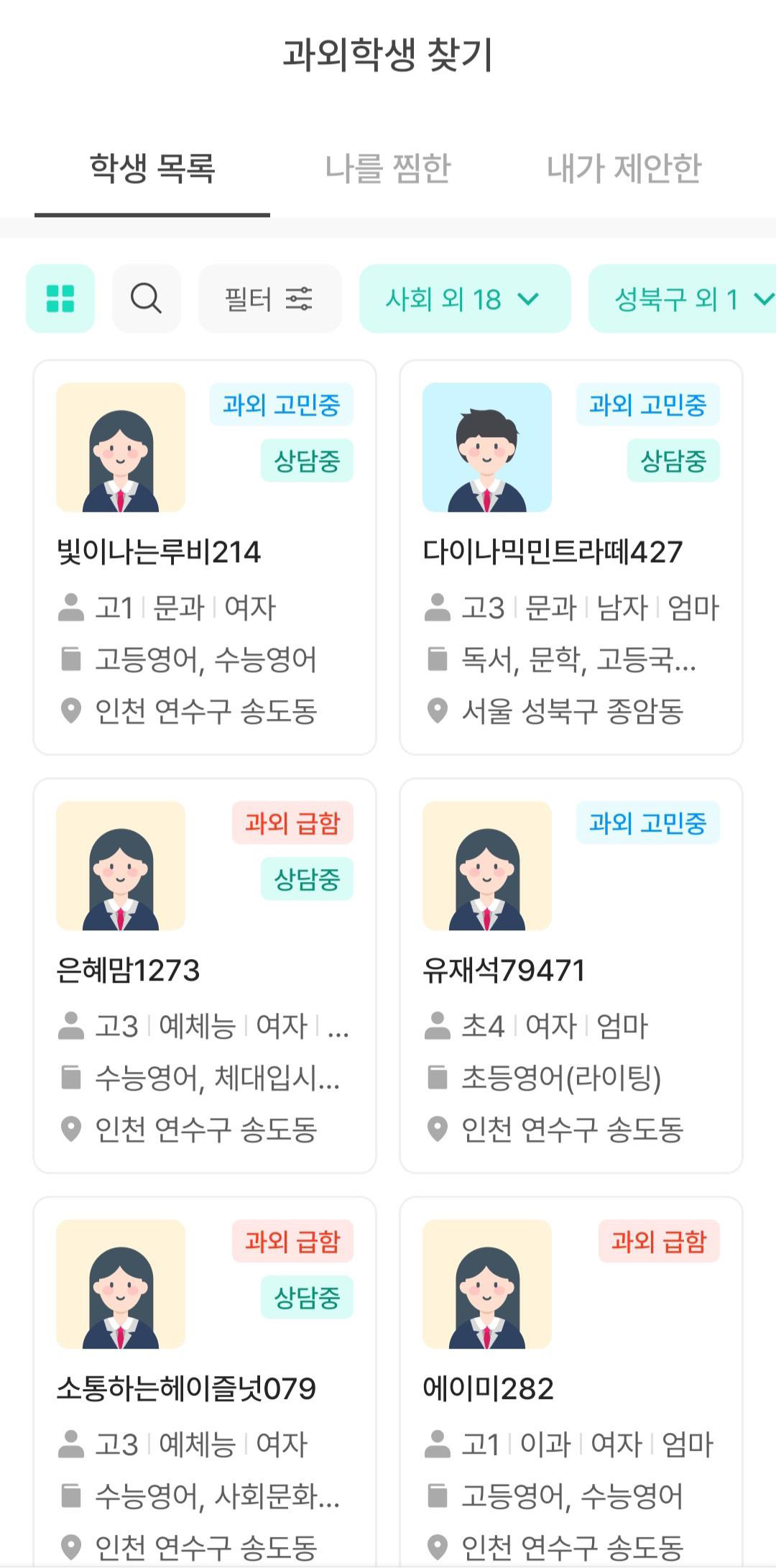Open student card 빛이나는루비214
The width and height of the screenshot is (776, 1568).
click(x=205, y=557)
